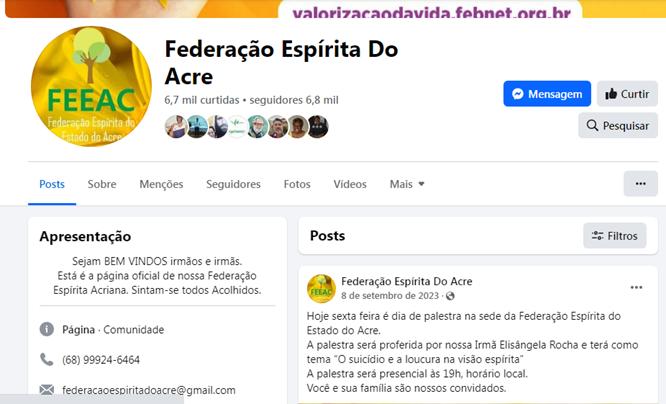The width and height of the screenshot is (666, 404).
Task: Switch to the Posts tab
Action: point(52,184)
